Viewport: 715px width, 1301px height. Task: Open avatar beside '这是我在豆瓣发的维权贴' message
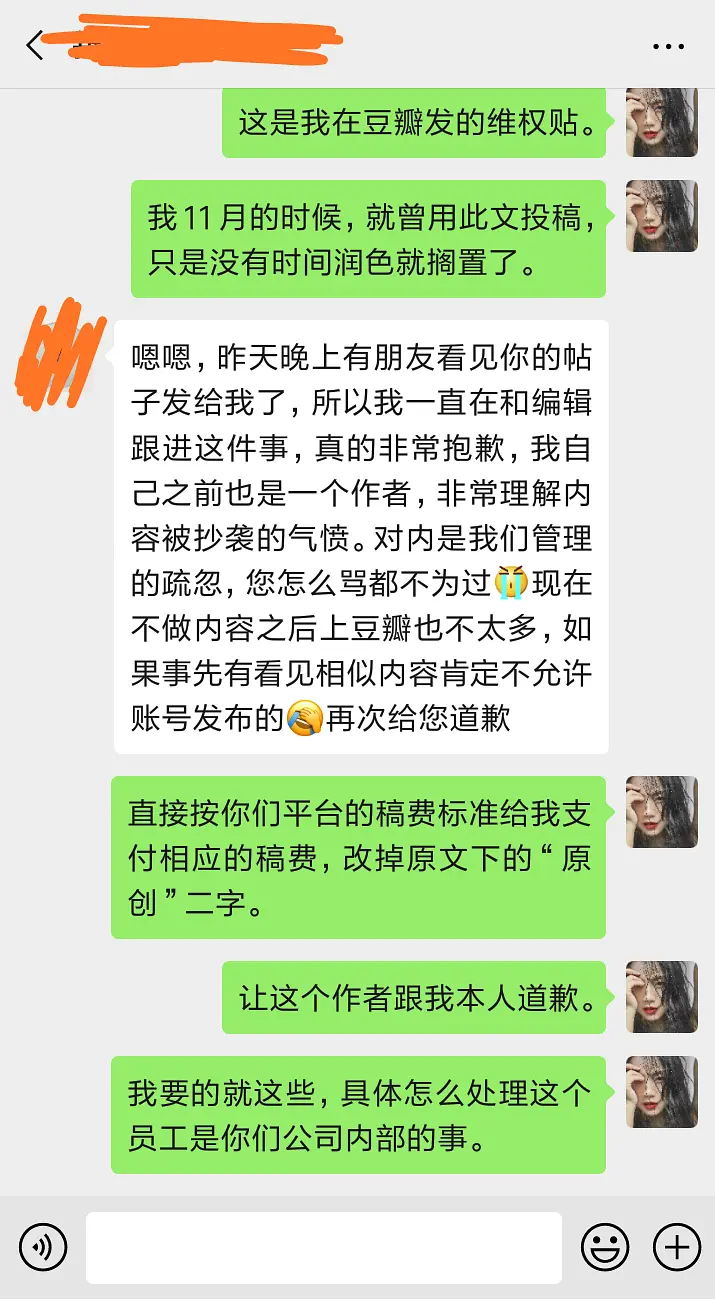pyautogui.click(x=661, y=122)
